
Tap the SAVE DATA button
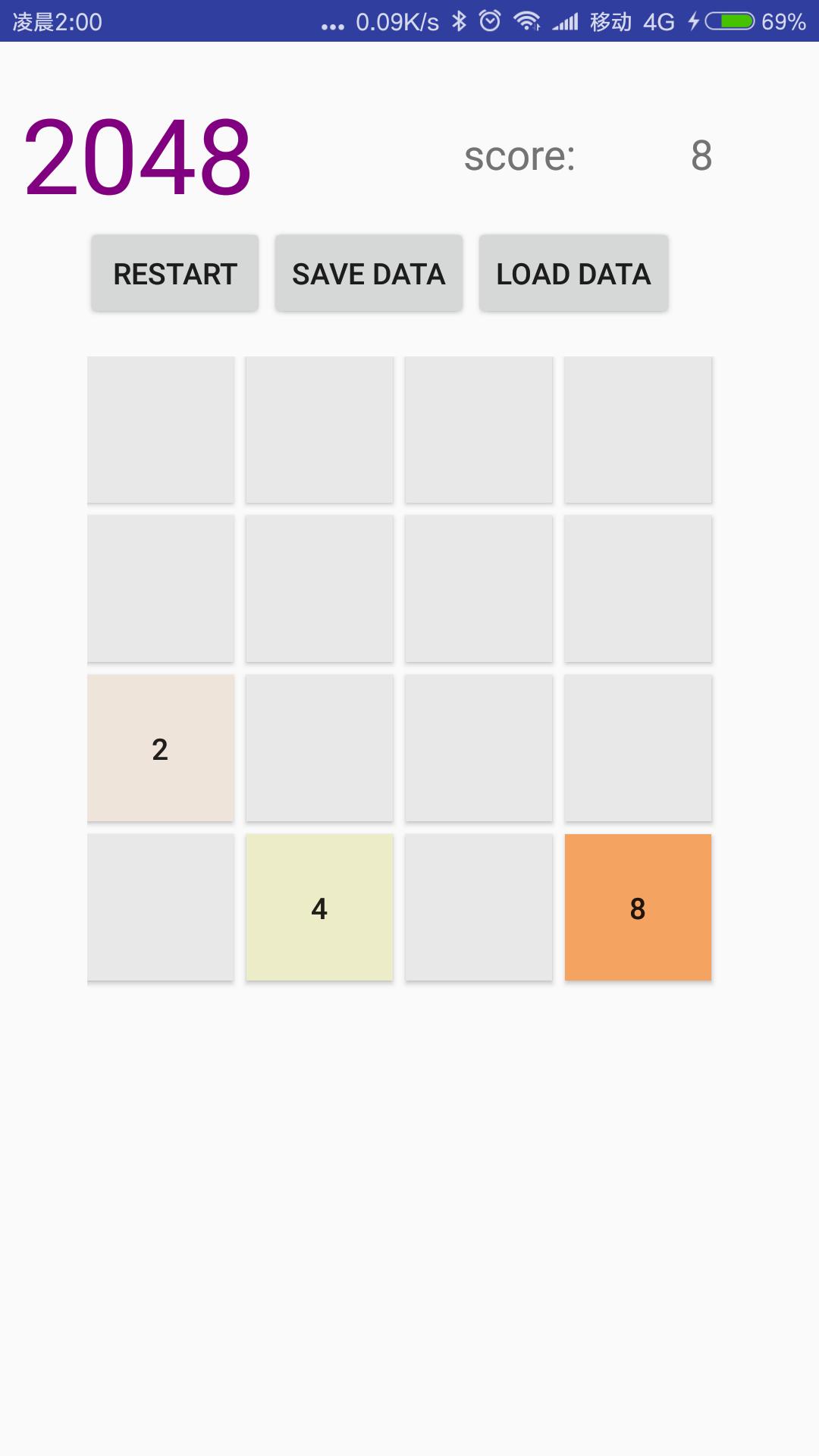pyautogui.click(x=368, y=273)
